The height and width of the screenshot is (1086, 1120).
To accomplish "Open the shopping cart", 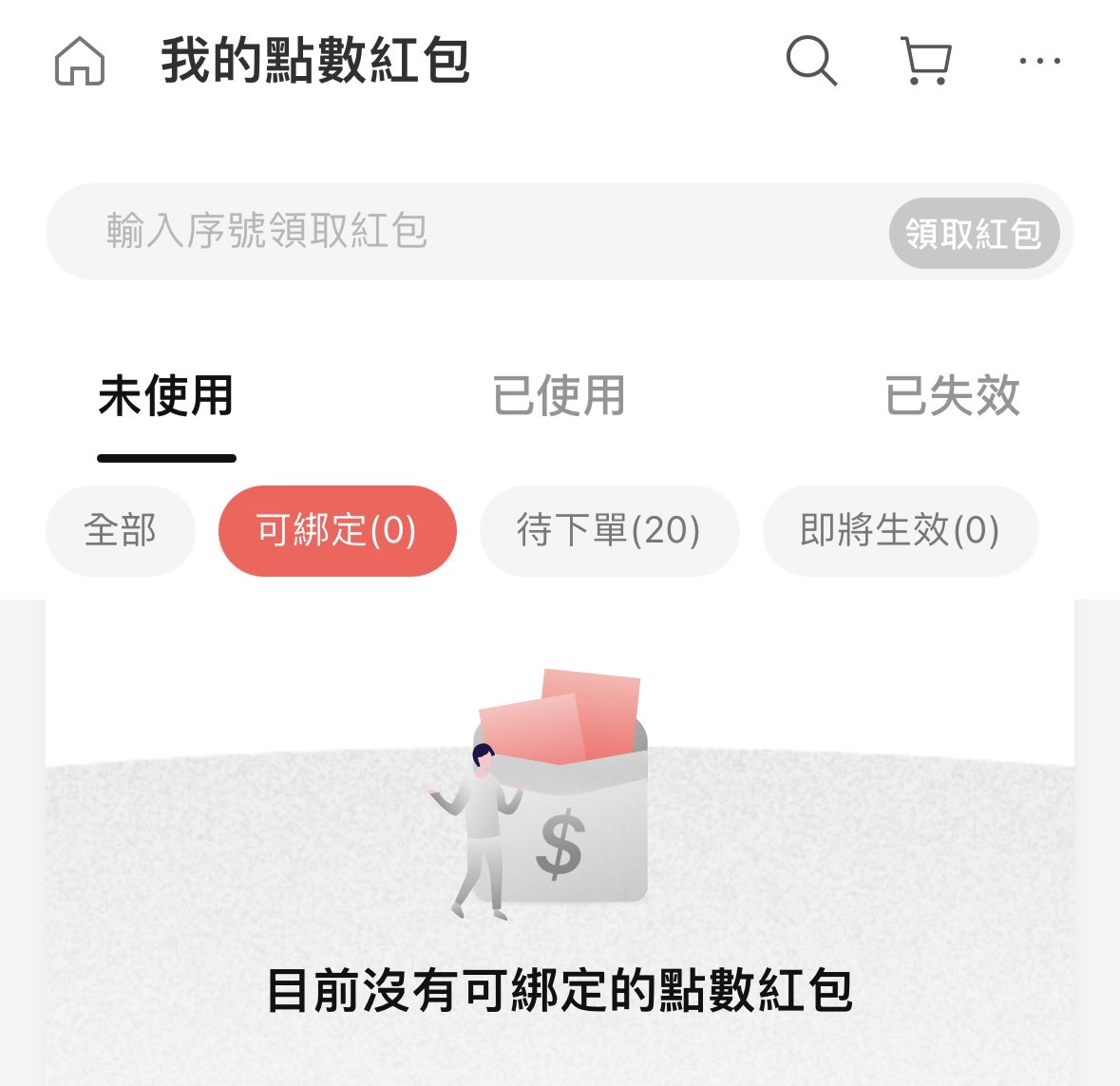I will click(925, 62).
